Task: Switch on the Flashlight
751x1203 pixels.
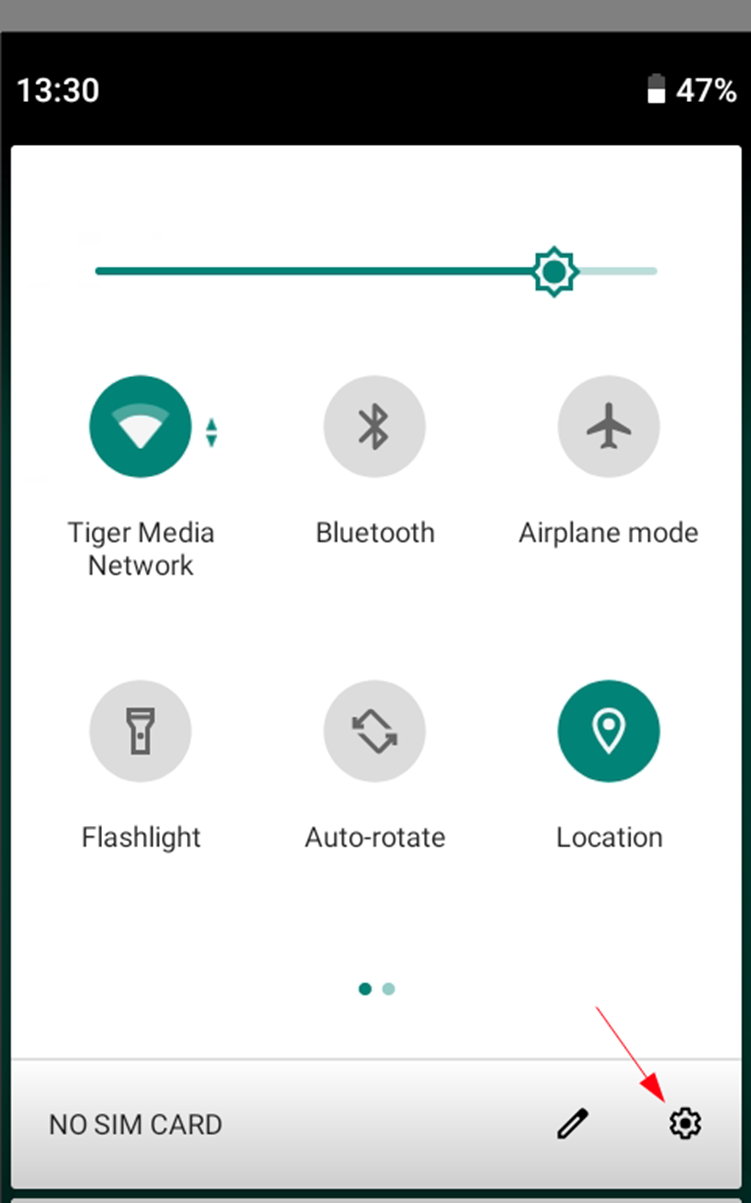Action: pos(140,731)
